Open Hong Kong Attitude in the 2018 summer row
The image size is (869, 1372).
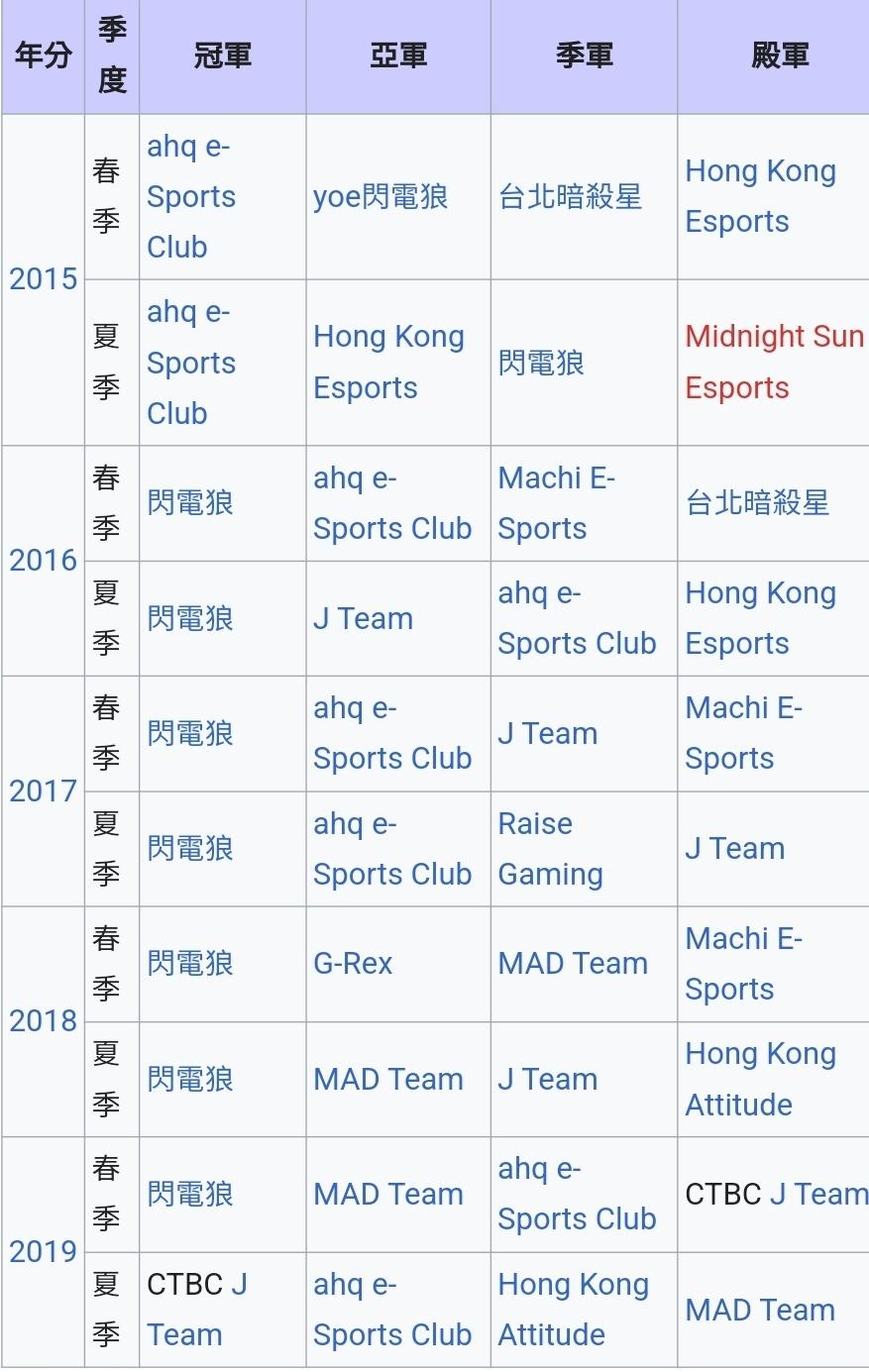(760, 1079)
